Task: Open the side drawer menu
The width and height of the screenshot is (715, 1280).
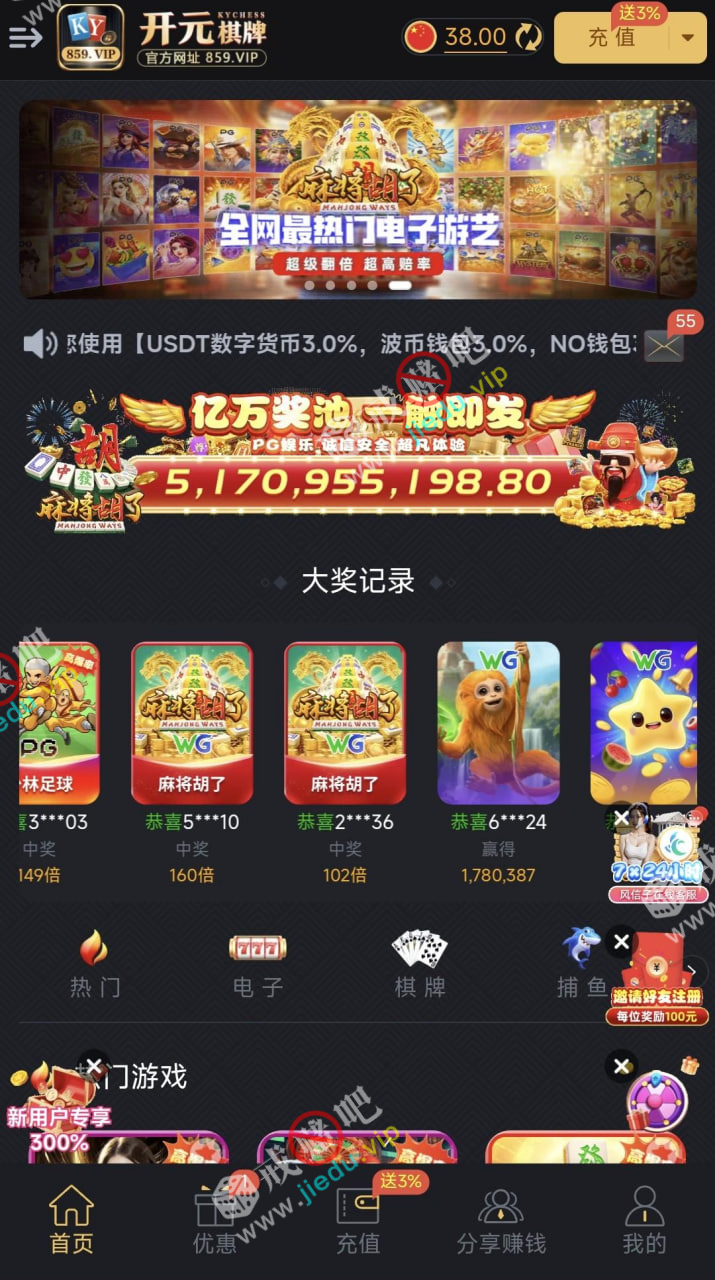Action: (x=25, y=37)
